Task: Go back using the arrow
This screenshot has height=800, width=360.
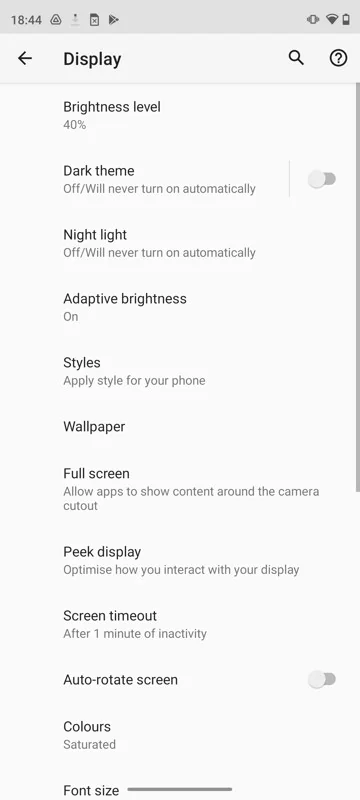Action: (24, 59)
